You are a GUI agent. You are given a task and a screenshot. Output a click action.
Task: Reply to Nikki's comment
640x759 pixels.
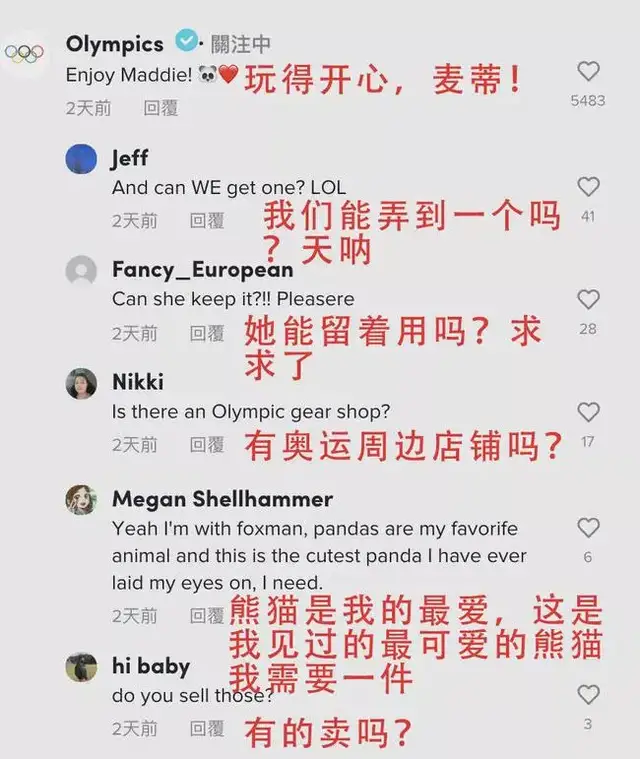[x=207, y=444]
